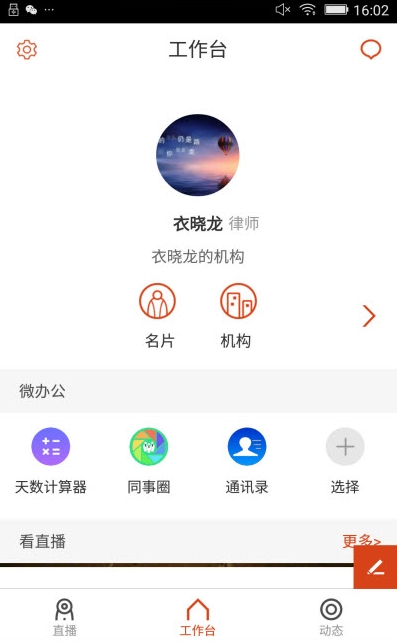Open 通讯录 contacts
The width and height of the screenshot is (397, 643).
(x=246, y=461)
